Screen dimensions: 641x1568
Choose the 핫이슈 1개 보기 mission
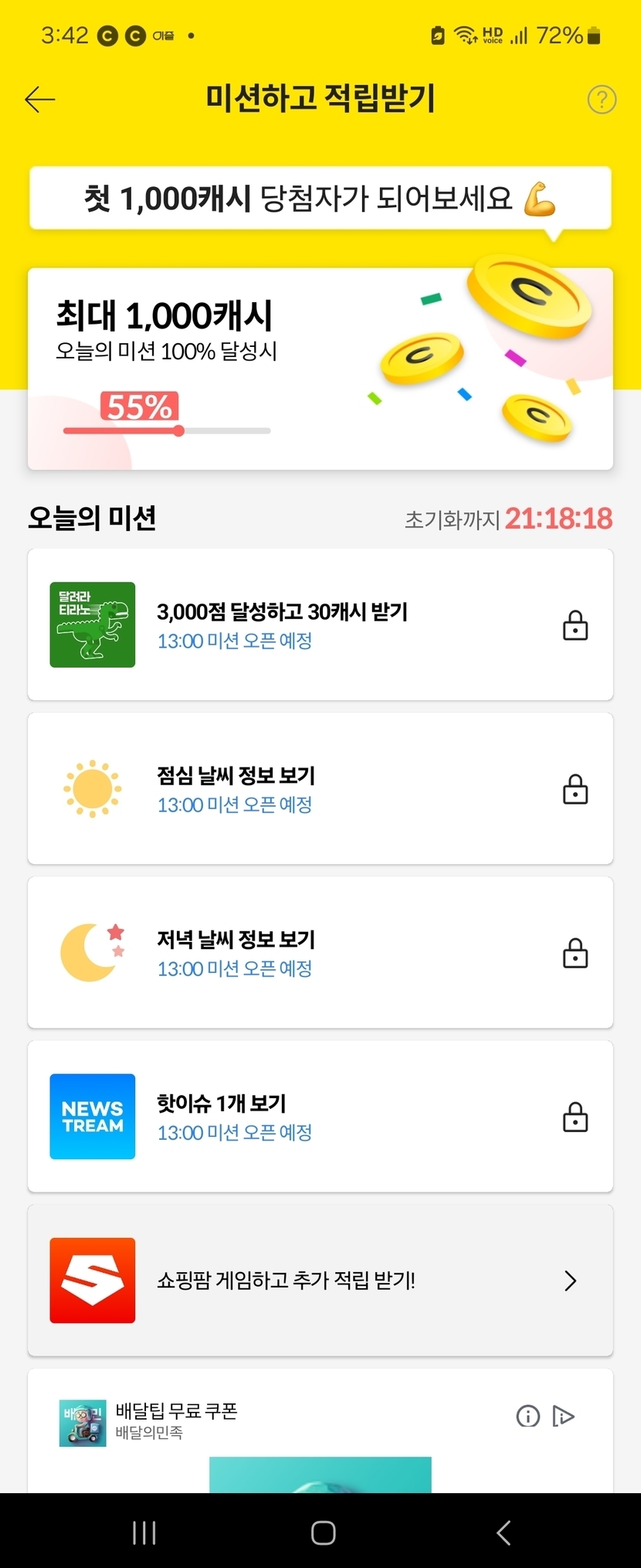pyautogui.click(x=320, y=1116)
